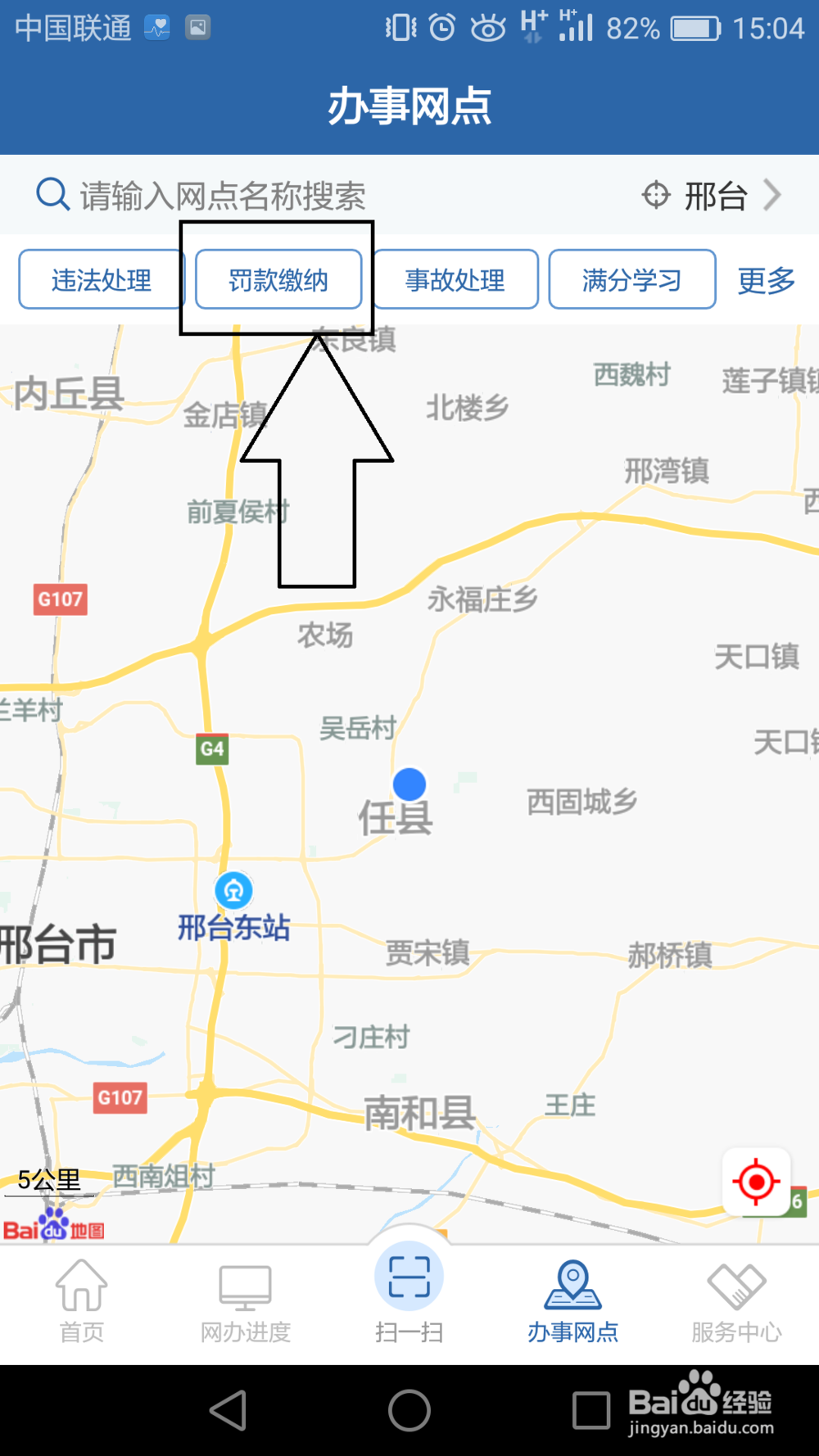Open the 首页 home tab icon
This screenshot has height=1456, width=819.
[81, 1294]
